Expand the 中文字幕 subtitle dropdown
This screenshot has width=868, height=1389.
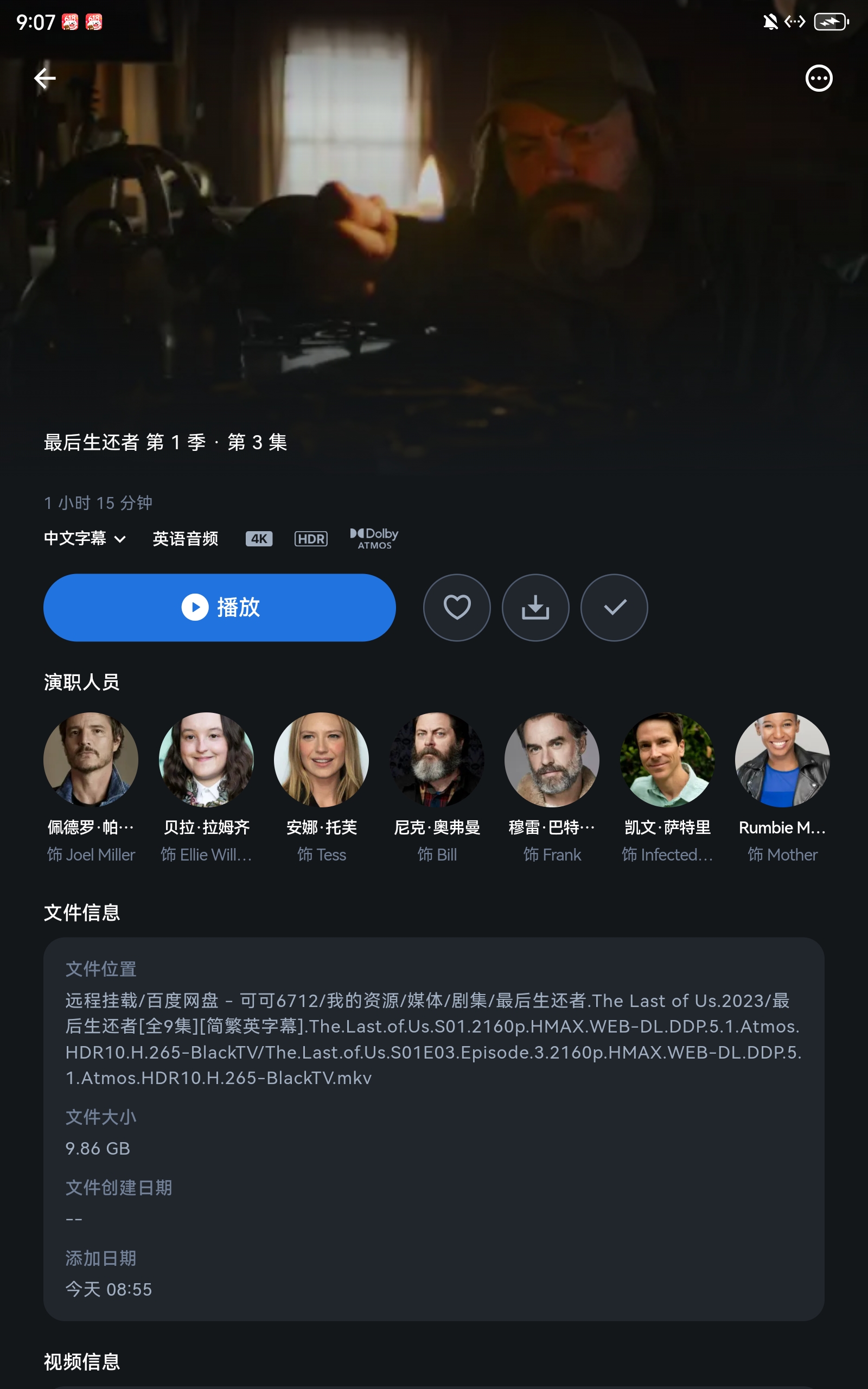85,538
